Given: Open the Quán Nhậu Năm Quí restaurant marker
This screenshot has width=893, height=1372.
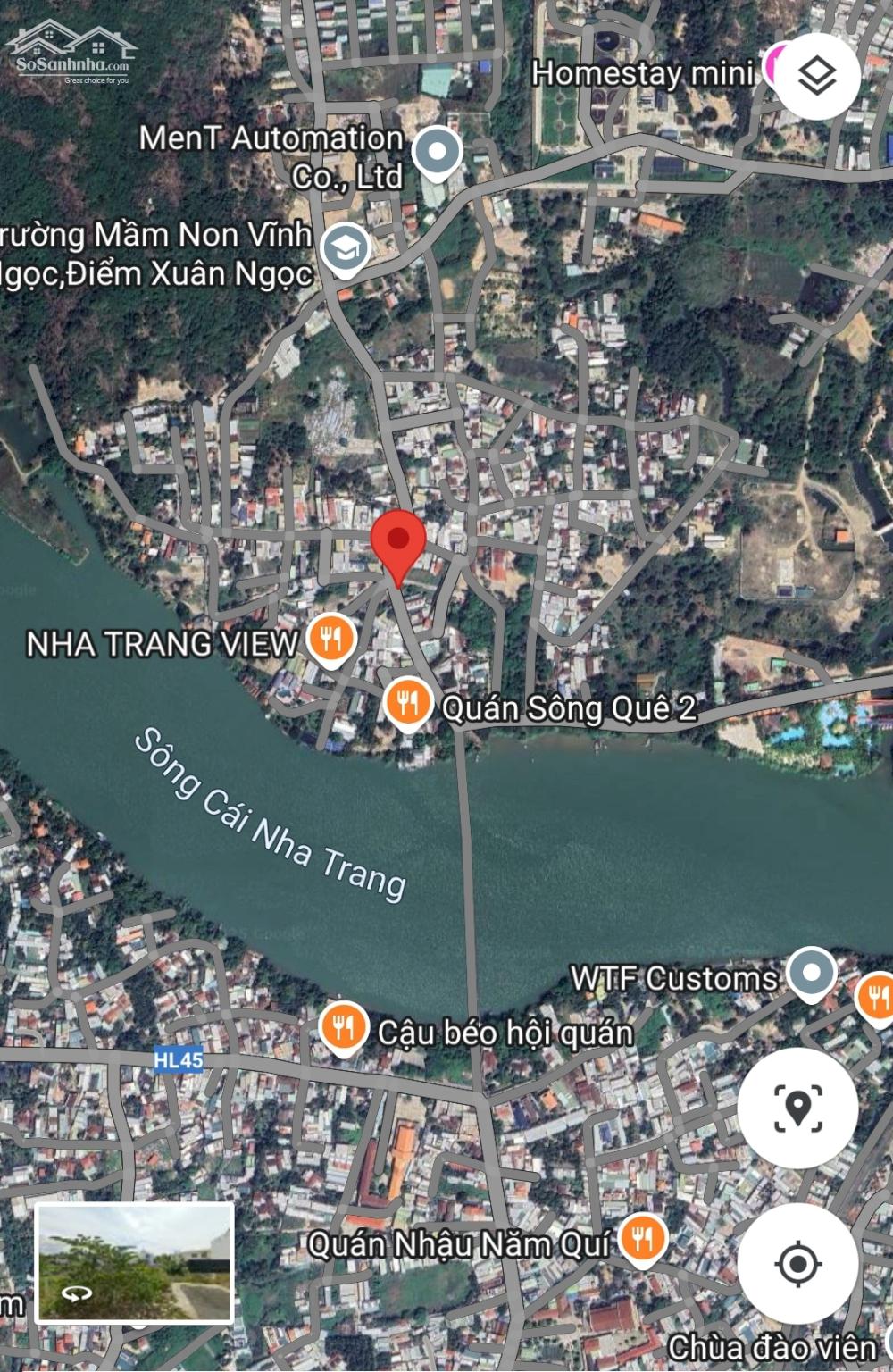Looking at the screenshot, I should pos(643,1241).
